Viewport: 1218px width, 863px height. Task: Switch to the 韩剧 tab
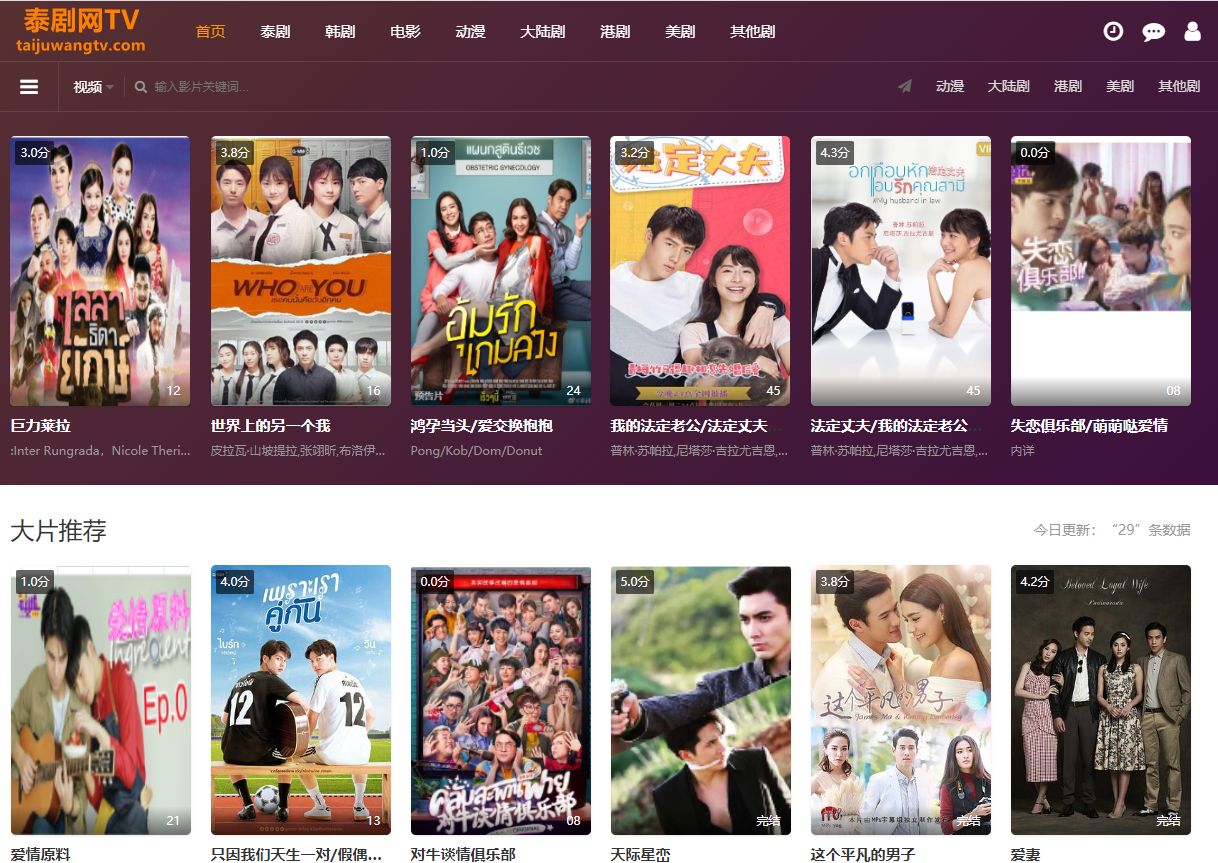(340, 31)
